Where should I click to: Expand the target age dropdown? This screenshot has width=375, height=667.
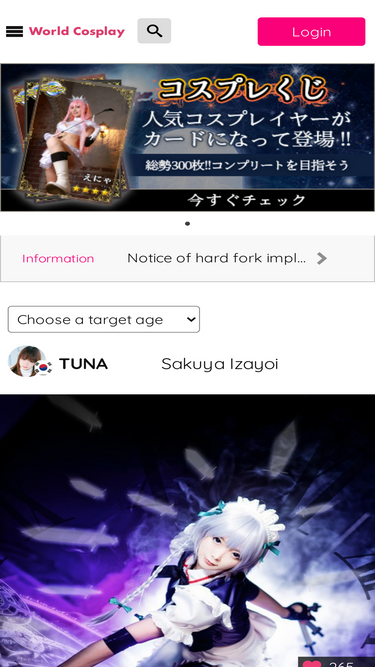(x=104, y=319)
